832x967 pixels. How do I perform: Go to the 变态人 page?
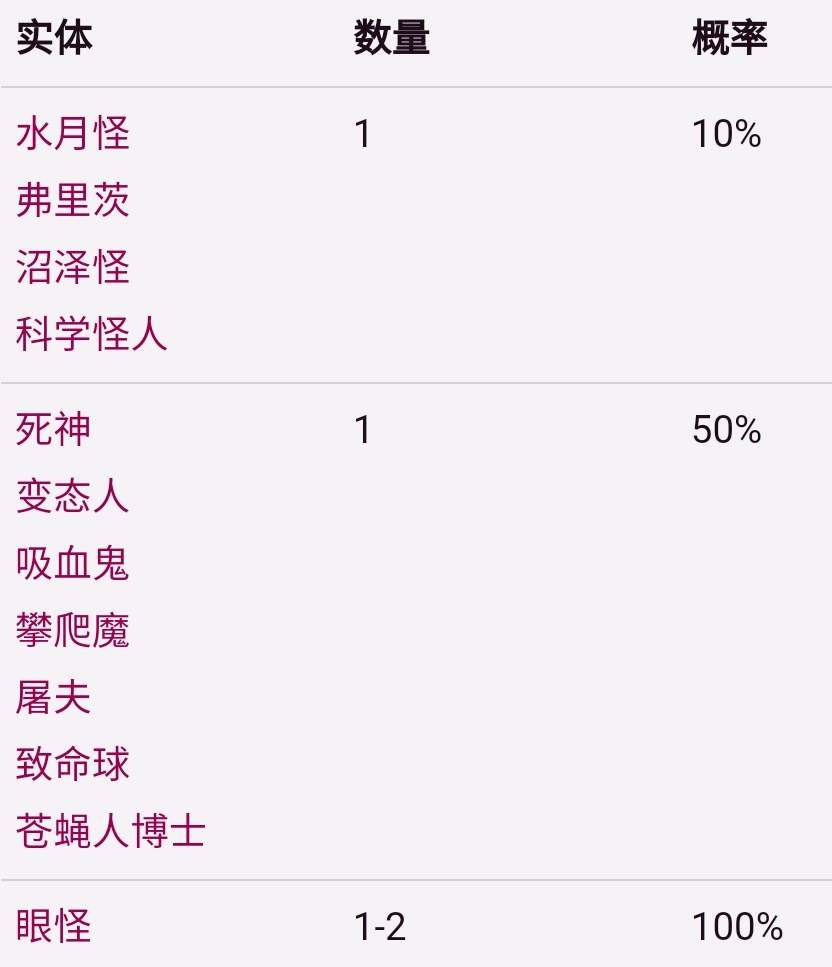tap(73, 497)
